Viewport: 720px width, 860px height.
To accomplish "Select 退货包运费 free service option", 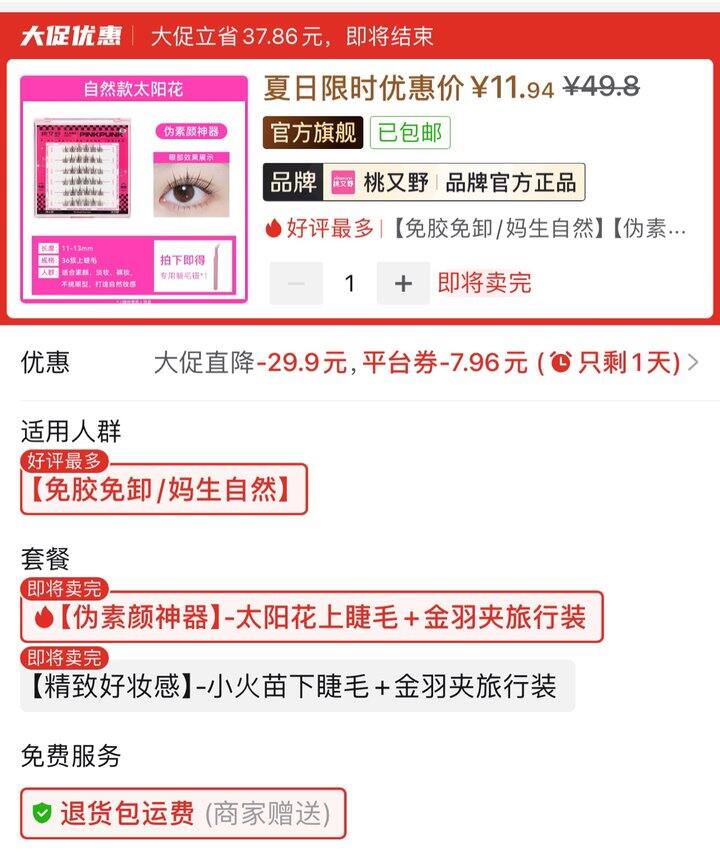I will (183, 813).
